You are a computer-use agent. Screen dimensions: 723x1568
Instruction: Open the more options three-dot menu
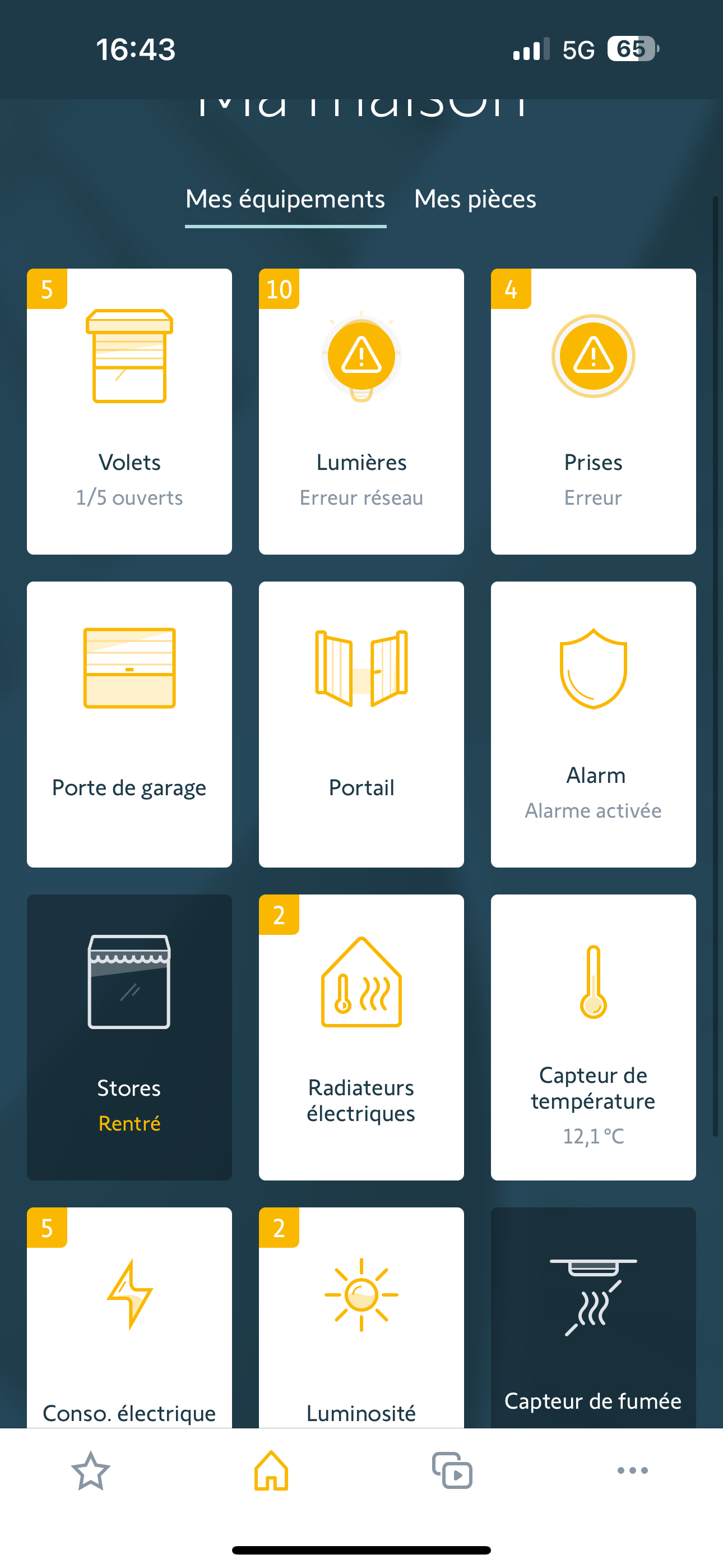click(x=633, y=1470)
